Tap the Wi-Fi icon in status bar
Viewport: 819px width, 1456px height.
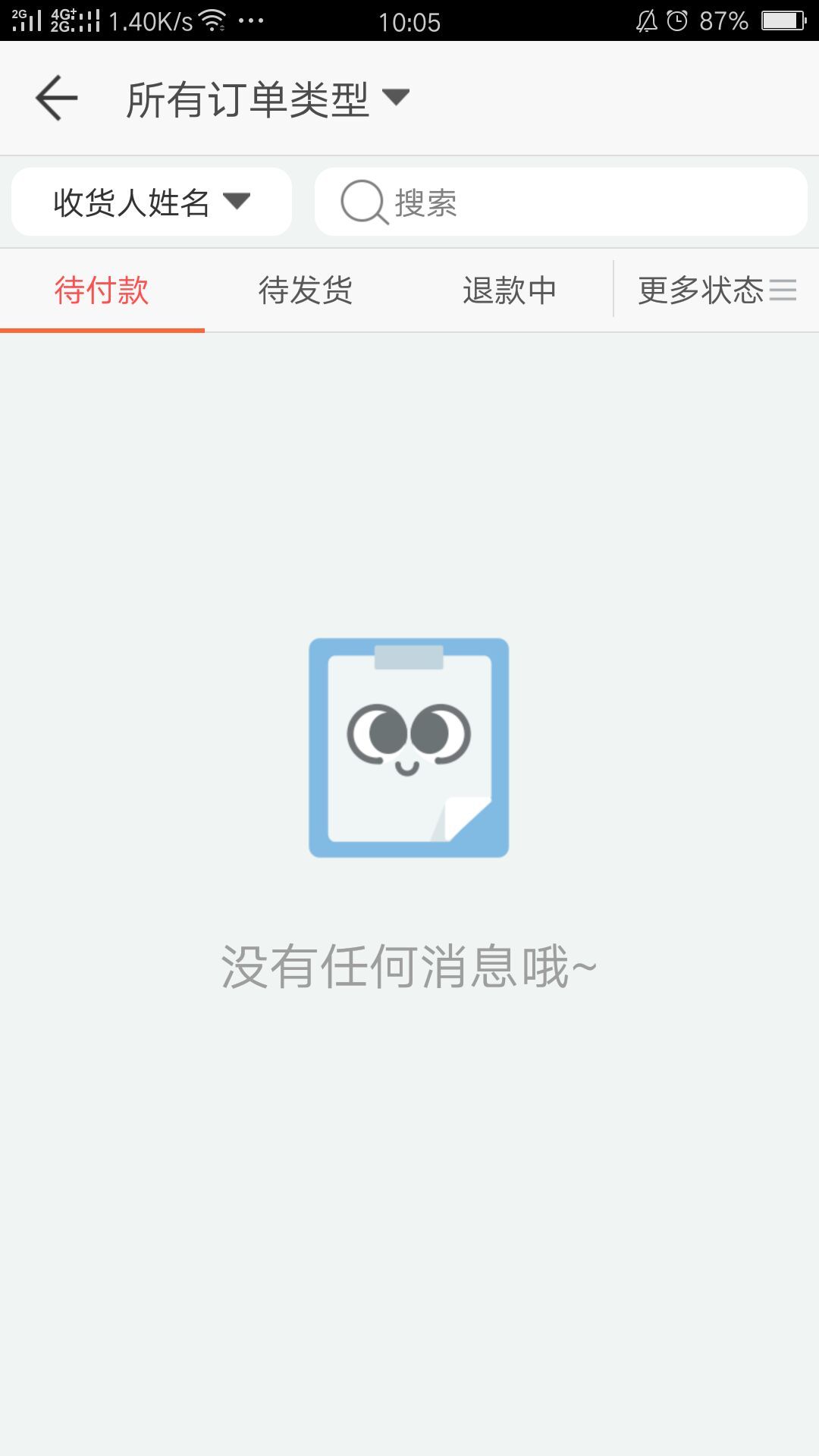point(213,21)
